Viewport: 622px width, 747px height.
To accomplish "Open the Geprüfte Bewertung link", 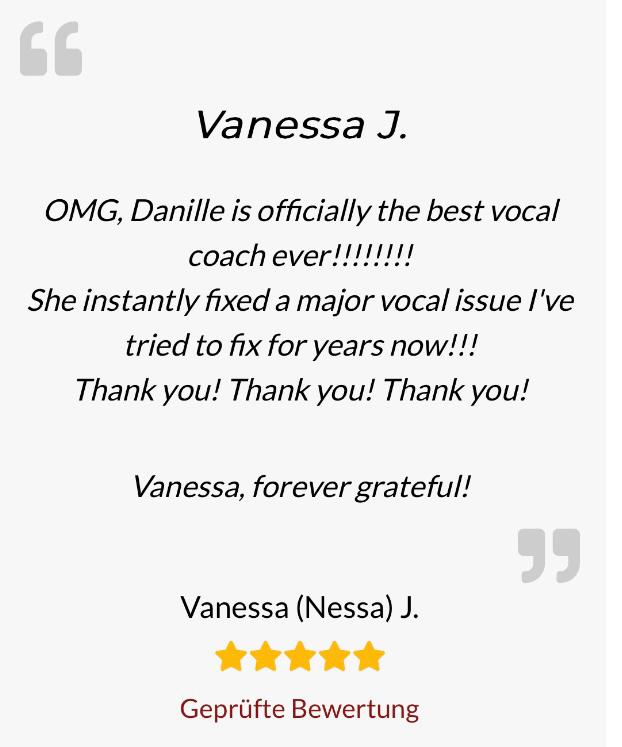I will pos(299,709).
